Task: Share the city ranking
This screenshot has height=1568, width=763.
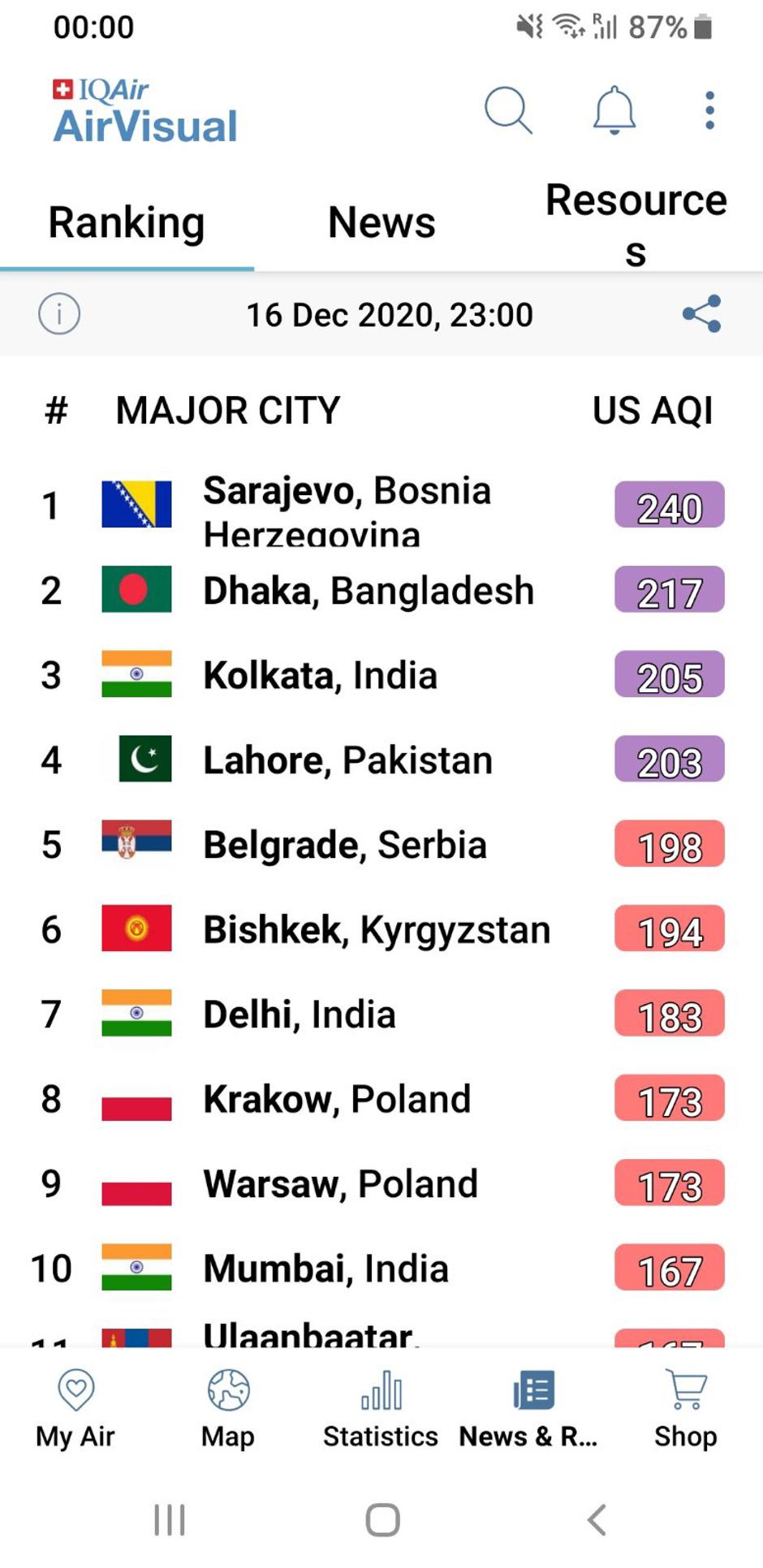Action: pos(701,314)
